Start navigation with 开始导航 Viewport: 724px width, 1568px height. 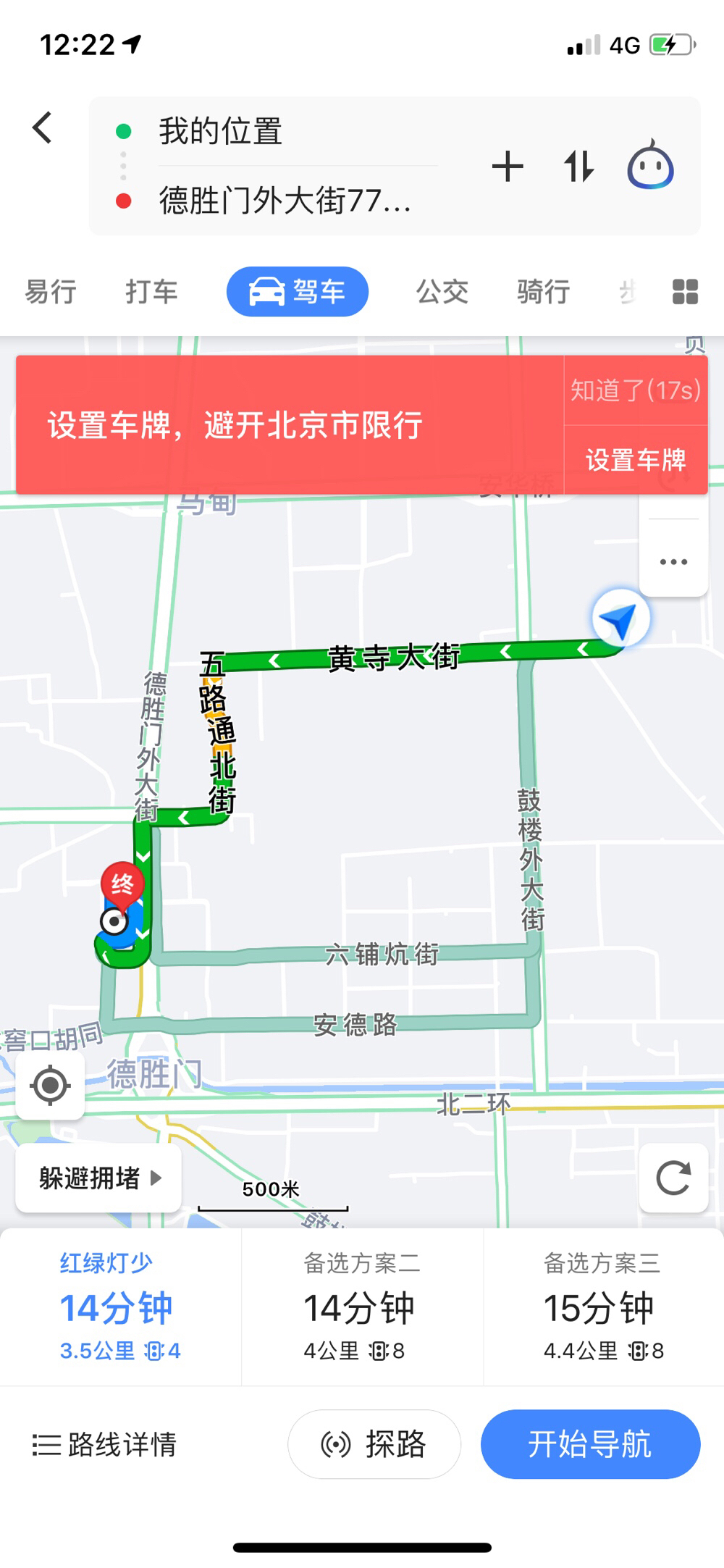click(x=590, y=1444)
